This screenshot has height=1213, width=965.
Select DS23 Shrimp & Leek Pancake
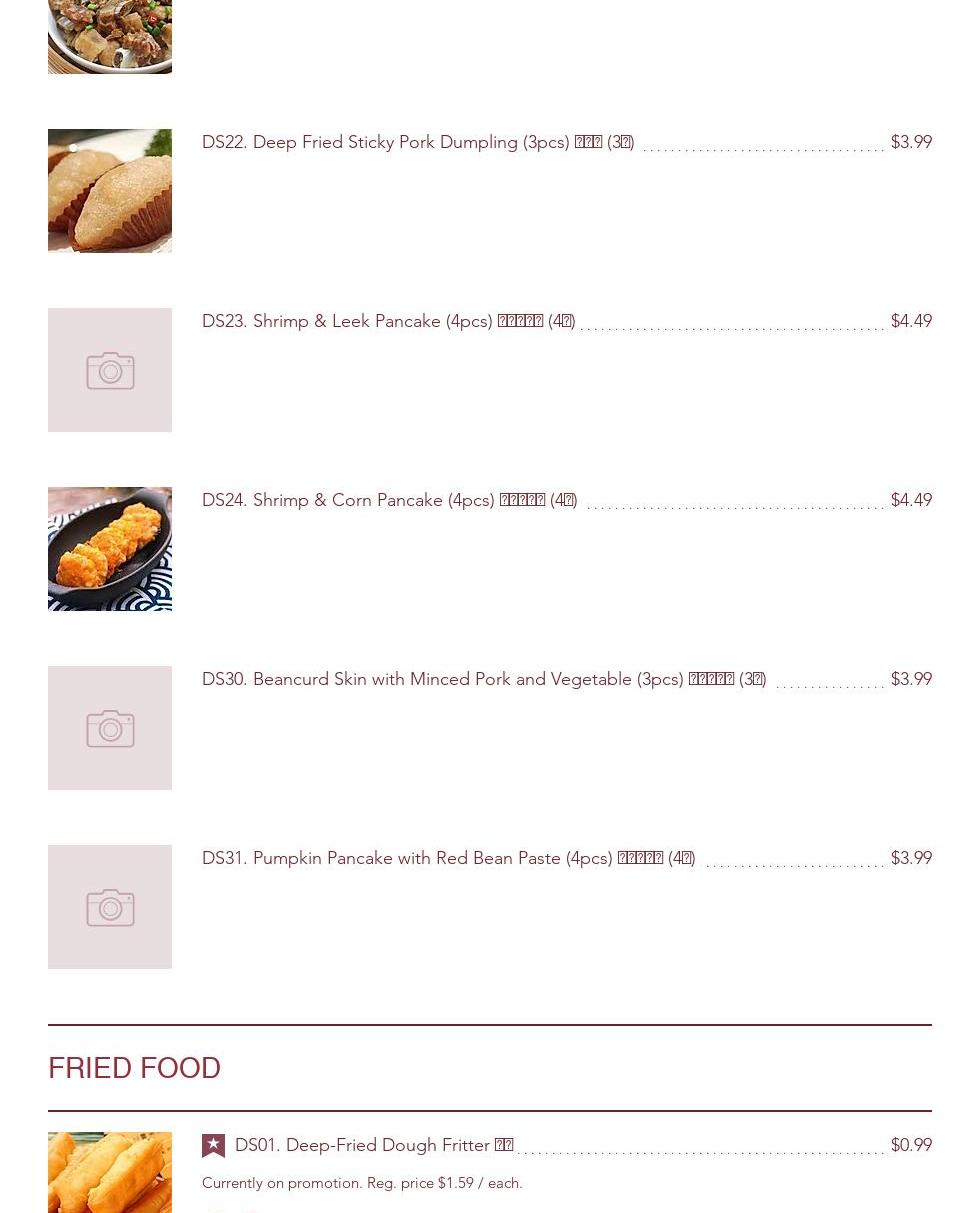[x=388, y=321]
